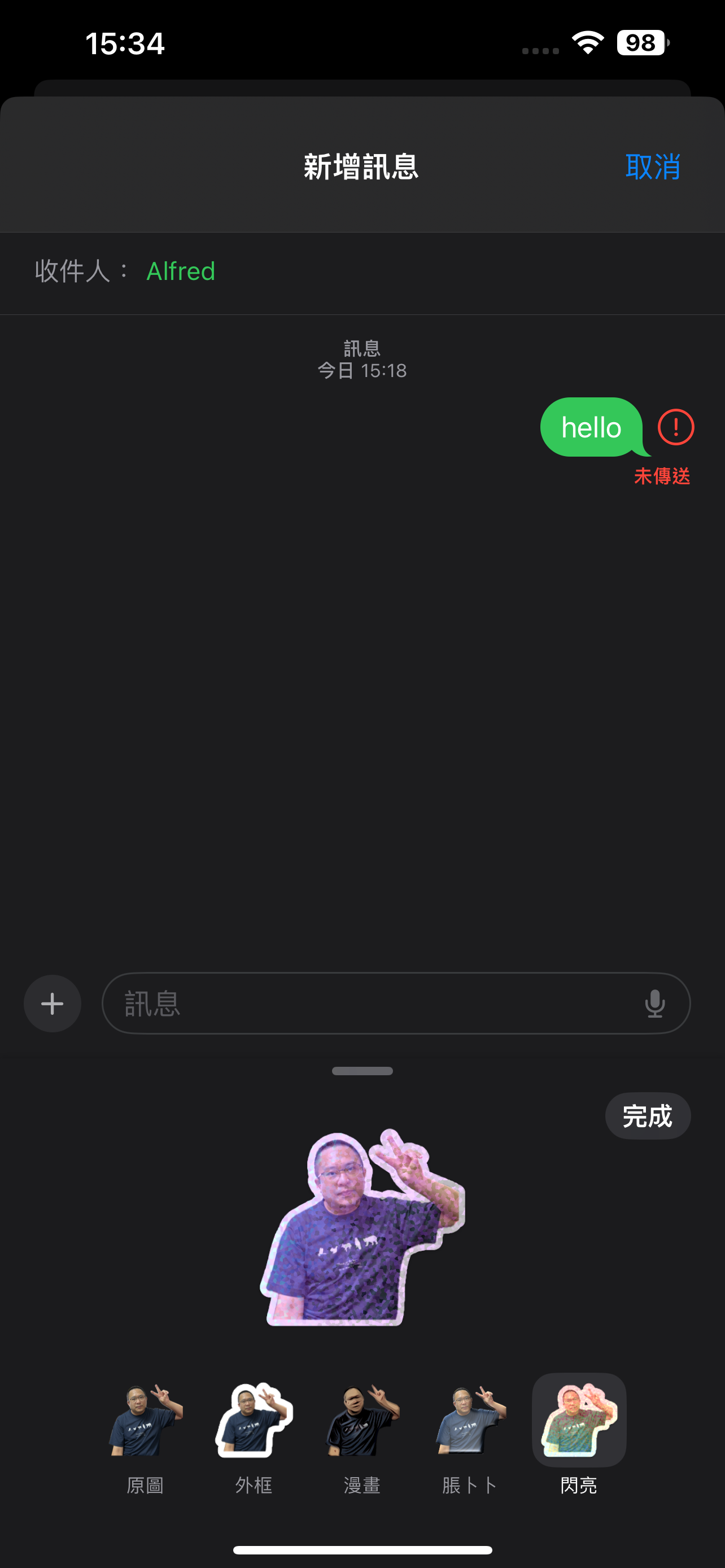Tap the hello message bubble
The width and height of the screenshot is (725, 1568).
pyautogui.click(x=591, y=427)
